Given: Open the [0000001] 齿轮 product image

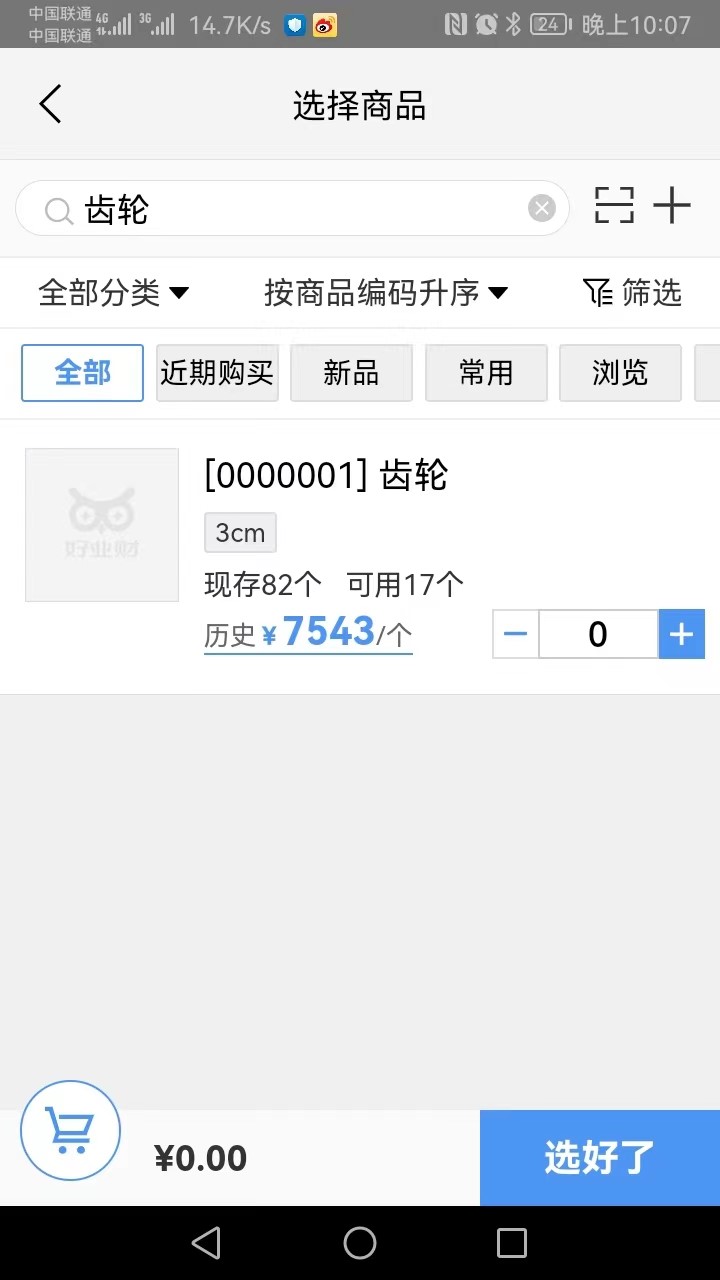Looking at the screenshot, I should [x=102, y=525].
